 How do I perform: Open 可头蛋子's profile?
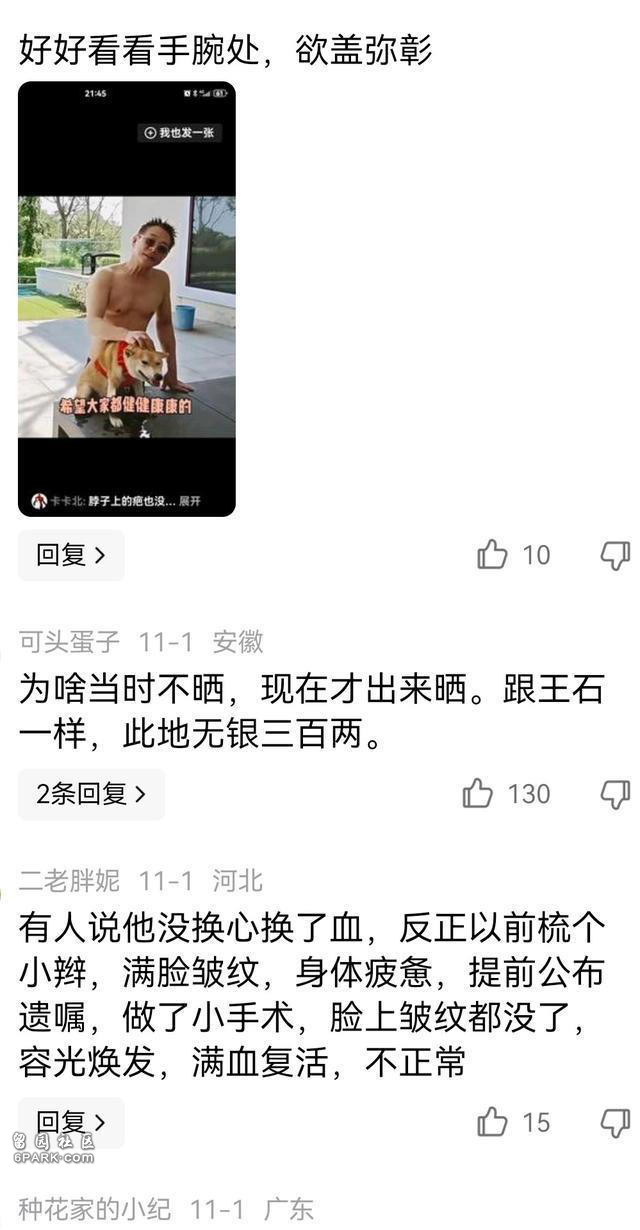(69, 641)
